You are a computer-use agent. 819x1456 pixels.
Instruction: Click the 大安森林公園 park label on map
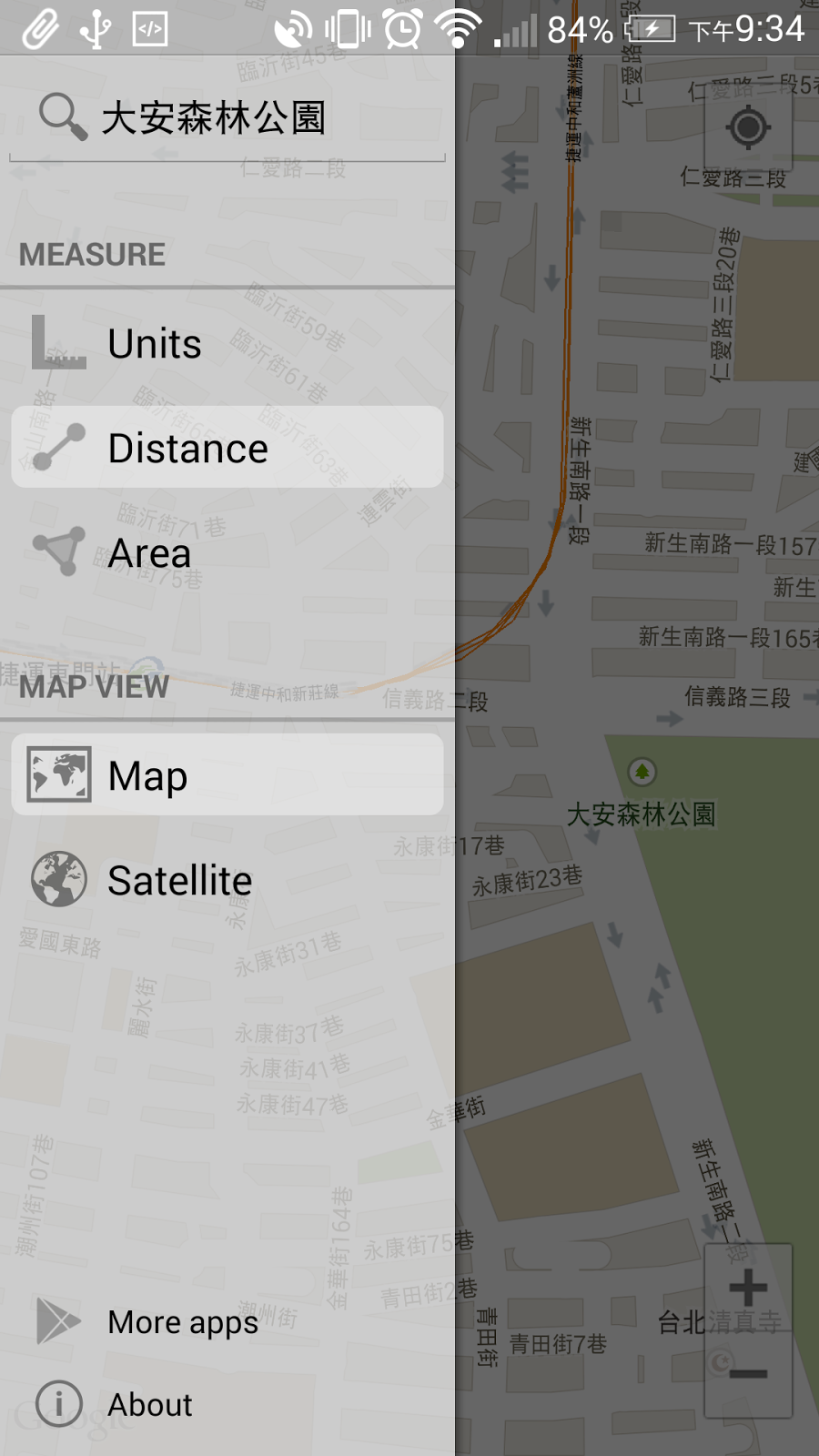(x=642, y=814)
